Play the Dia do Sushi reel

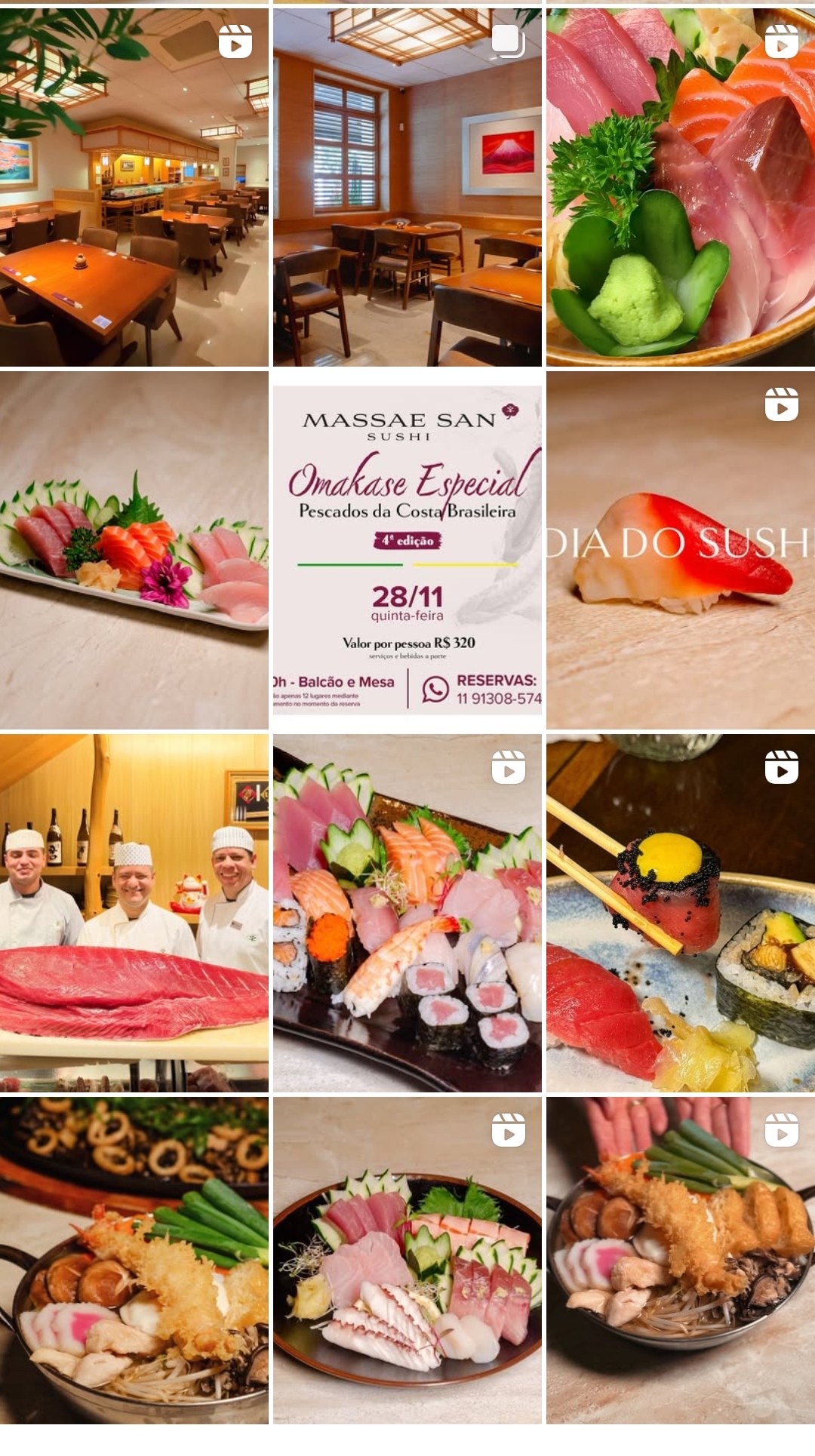681,550
